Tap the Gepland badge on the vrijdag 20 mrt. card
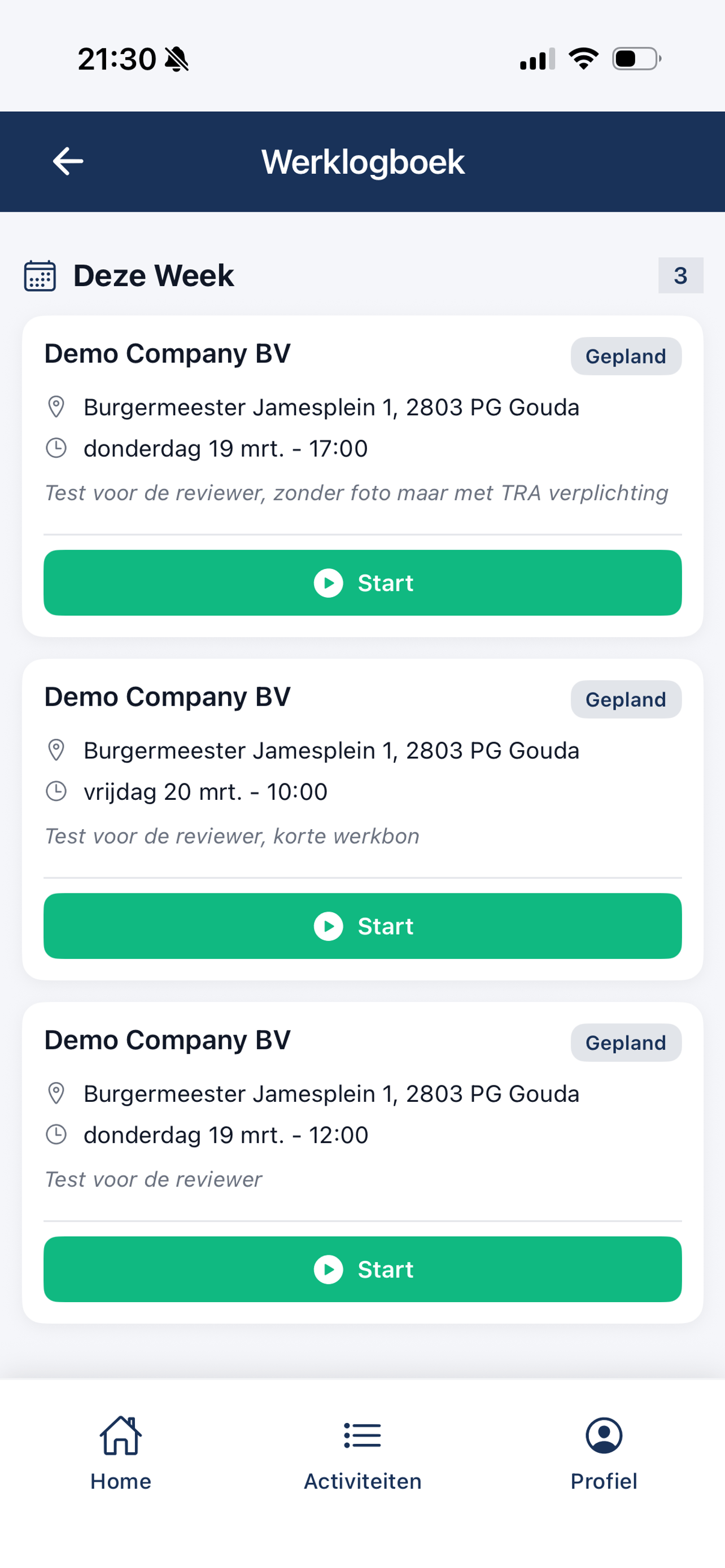The width and height of the screenshot is (725, 1568). (626, 699)
